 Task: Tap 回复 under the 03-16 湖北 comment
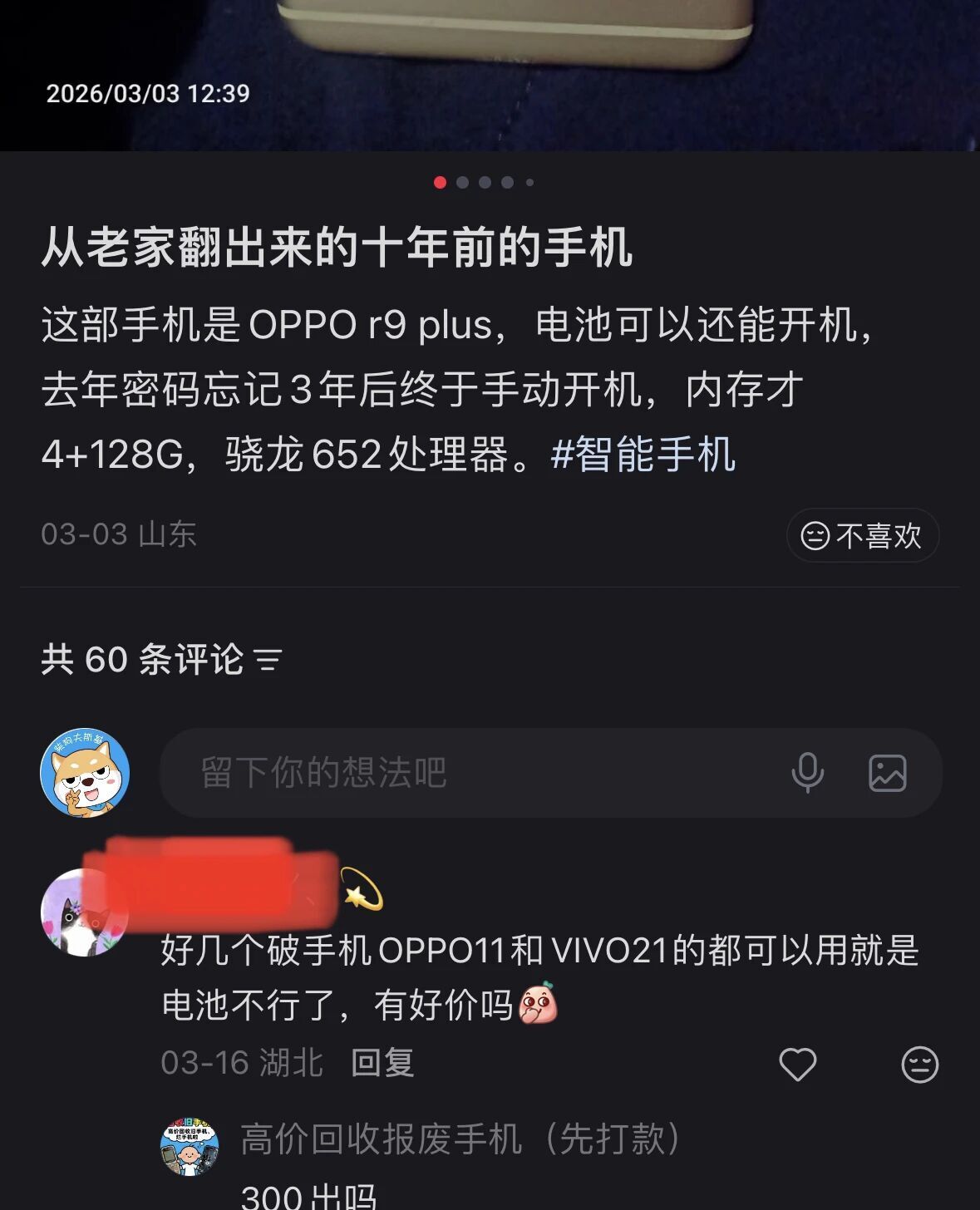[x=382, y=1063]
